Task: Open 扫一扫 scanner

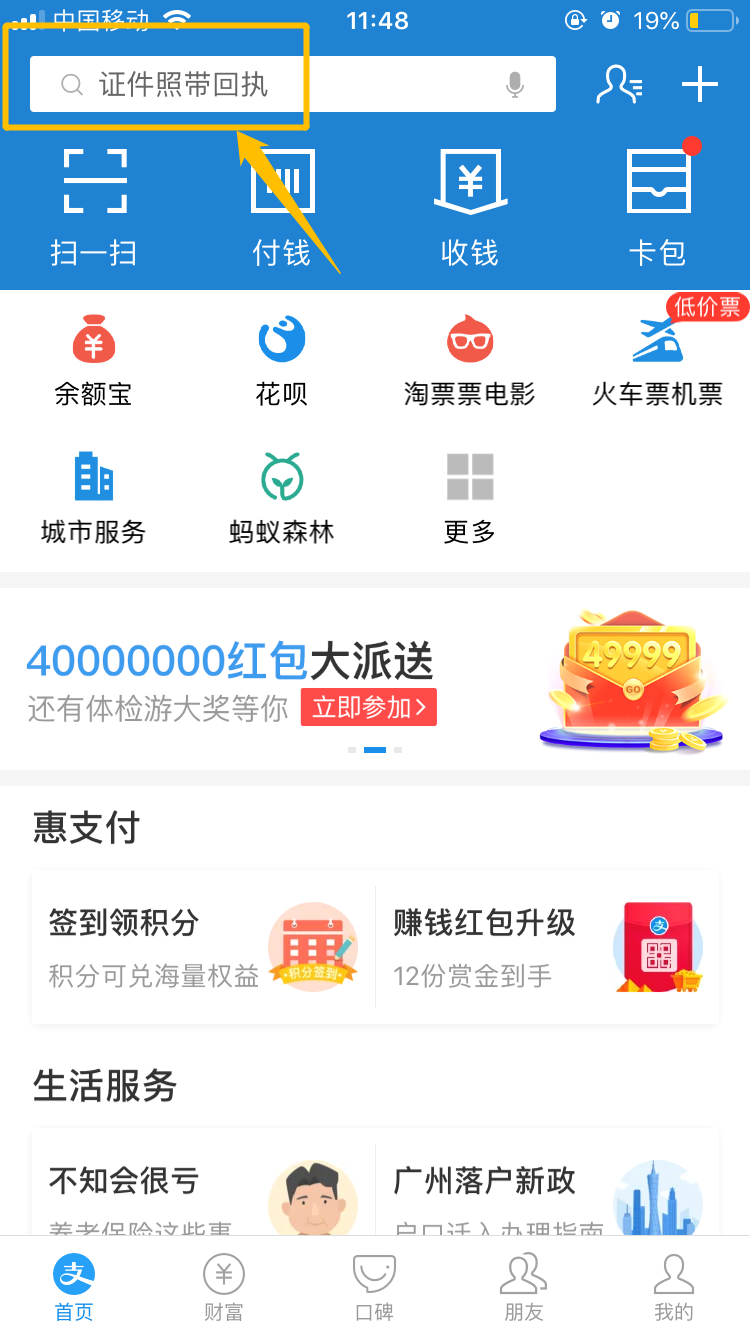Action: (94, 206)
